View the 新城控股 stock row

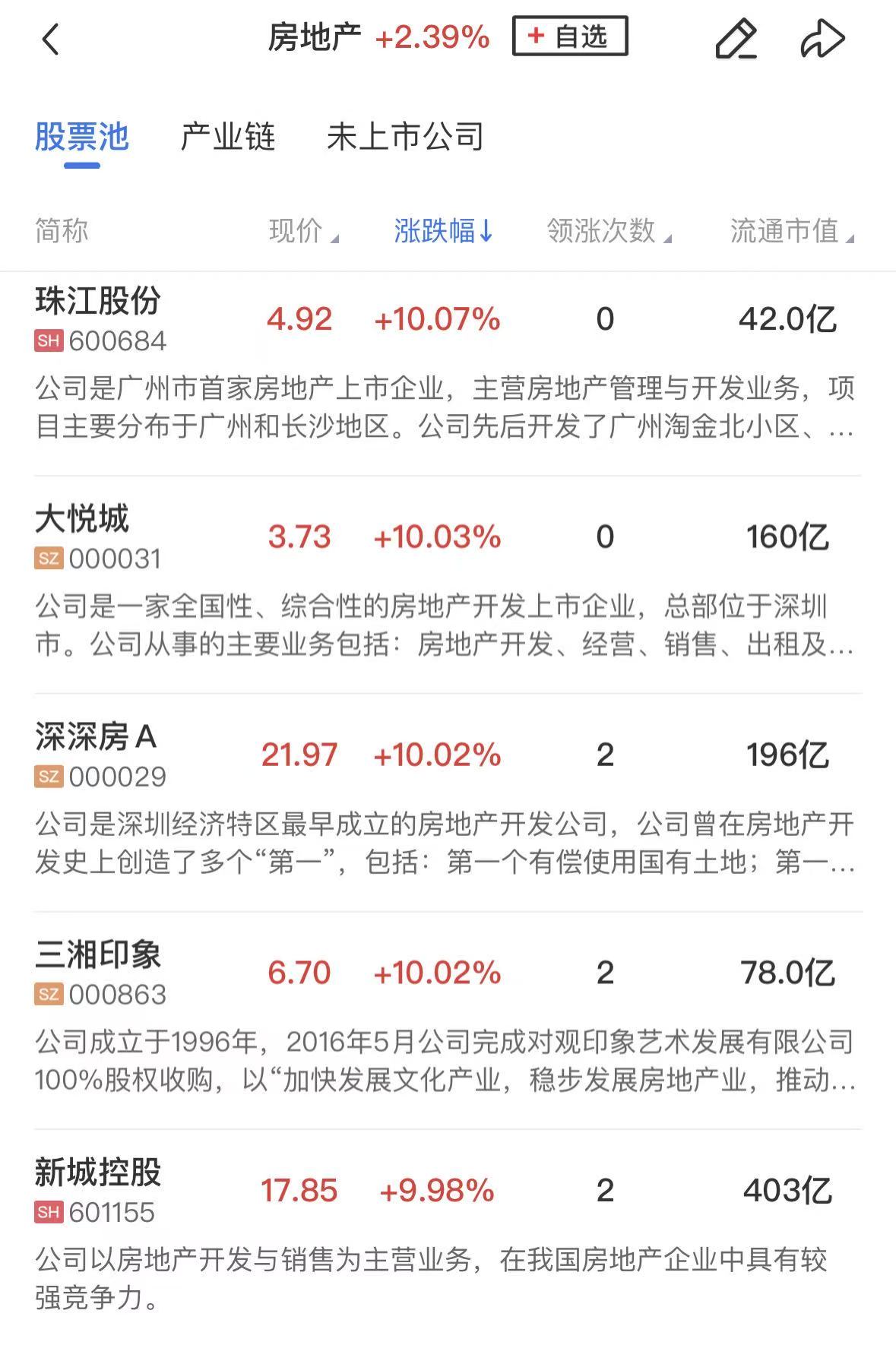(98, 1173)
